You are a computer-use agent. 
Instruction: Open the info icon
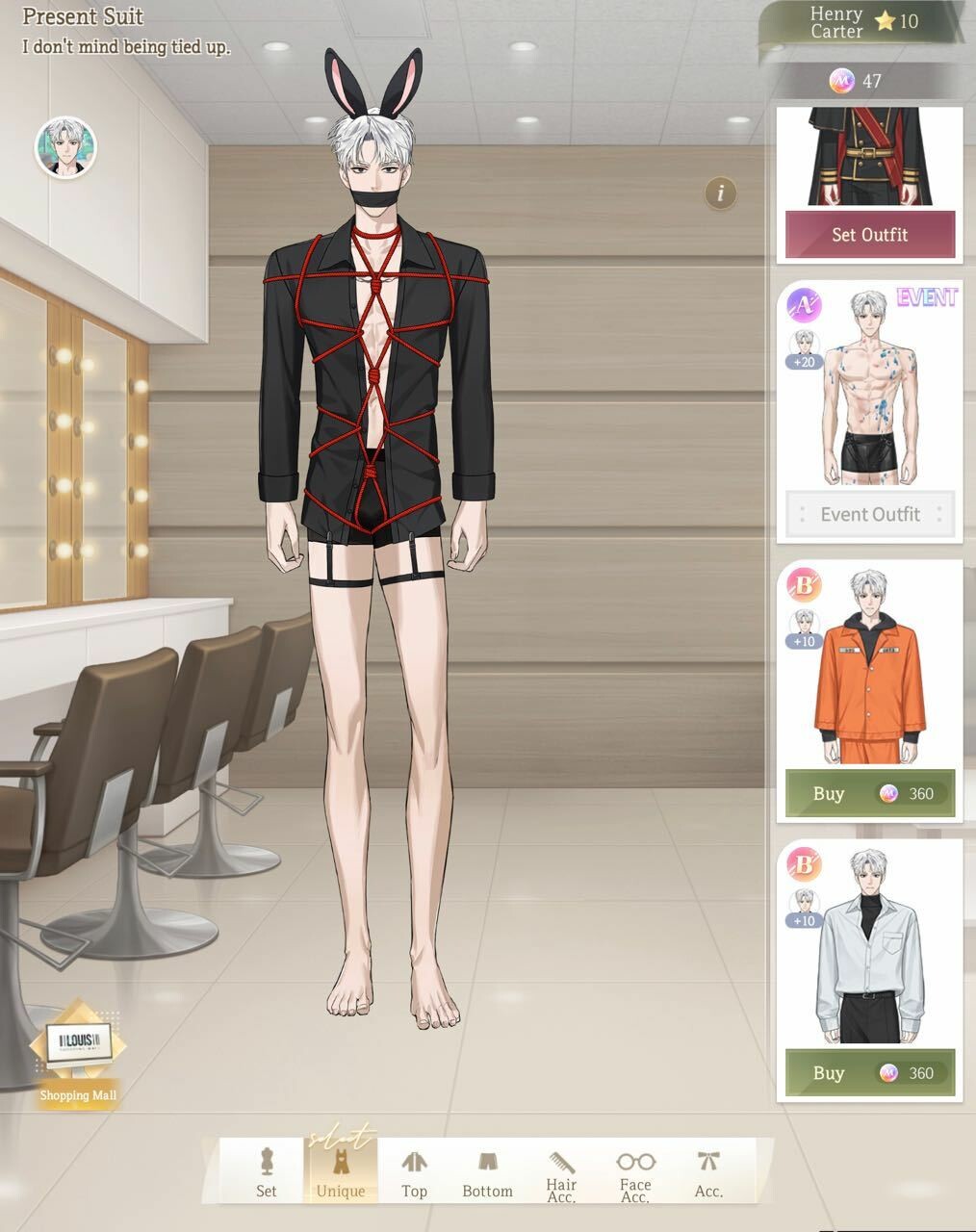(720, 192)
